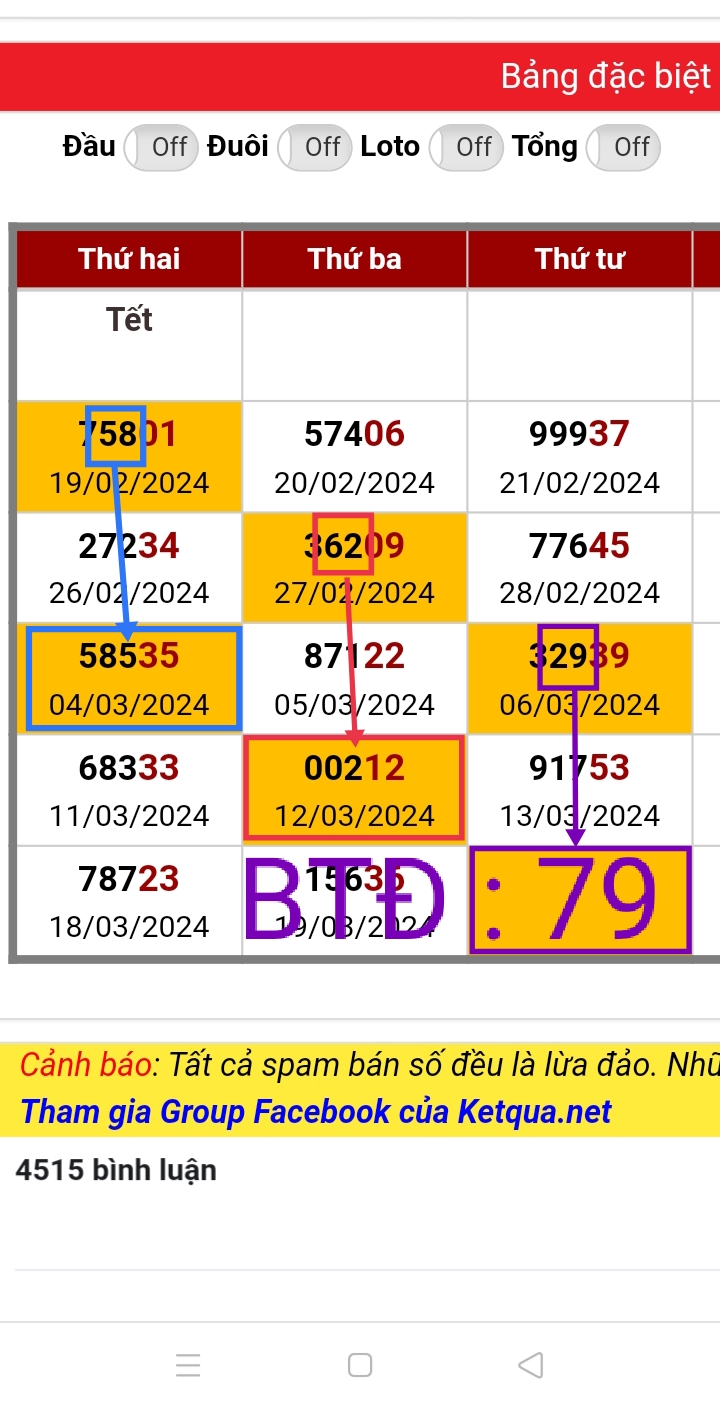Open the recent apps menu

click(188, 1364)
